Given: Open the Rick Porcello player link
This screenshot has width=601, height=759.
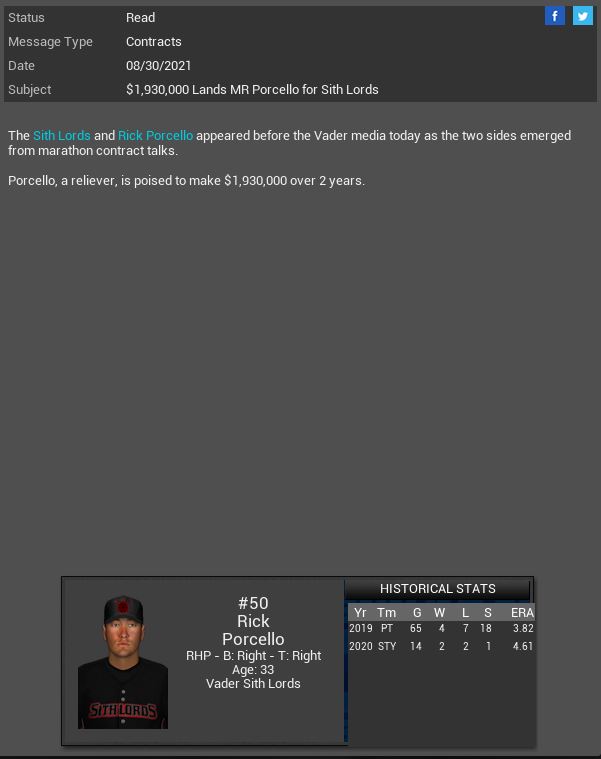Looking at the screenshot, I should (155, 135).
